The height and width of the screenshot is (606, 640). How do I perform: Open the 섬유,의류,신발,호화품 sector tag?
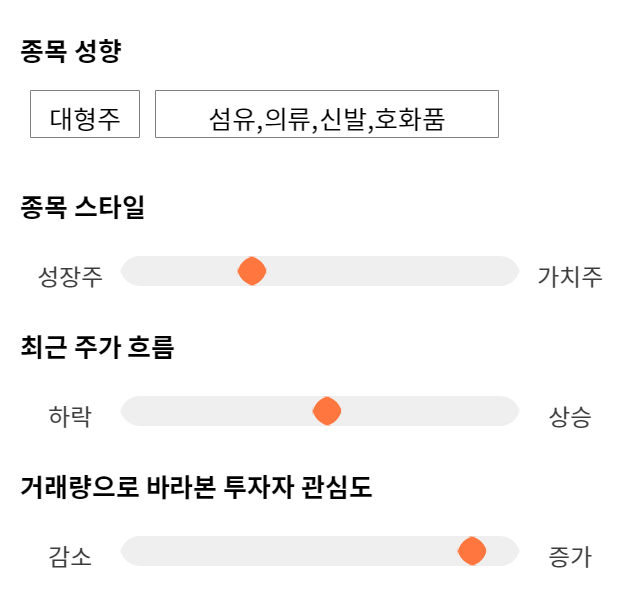click(x=327, y=114)
